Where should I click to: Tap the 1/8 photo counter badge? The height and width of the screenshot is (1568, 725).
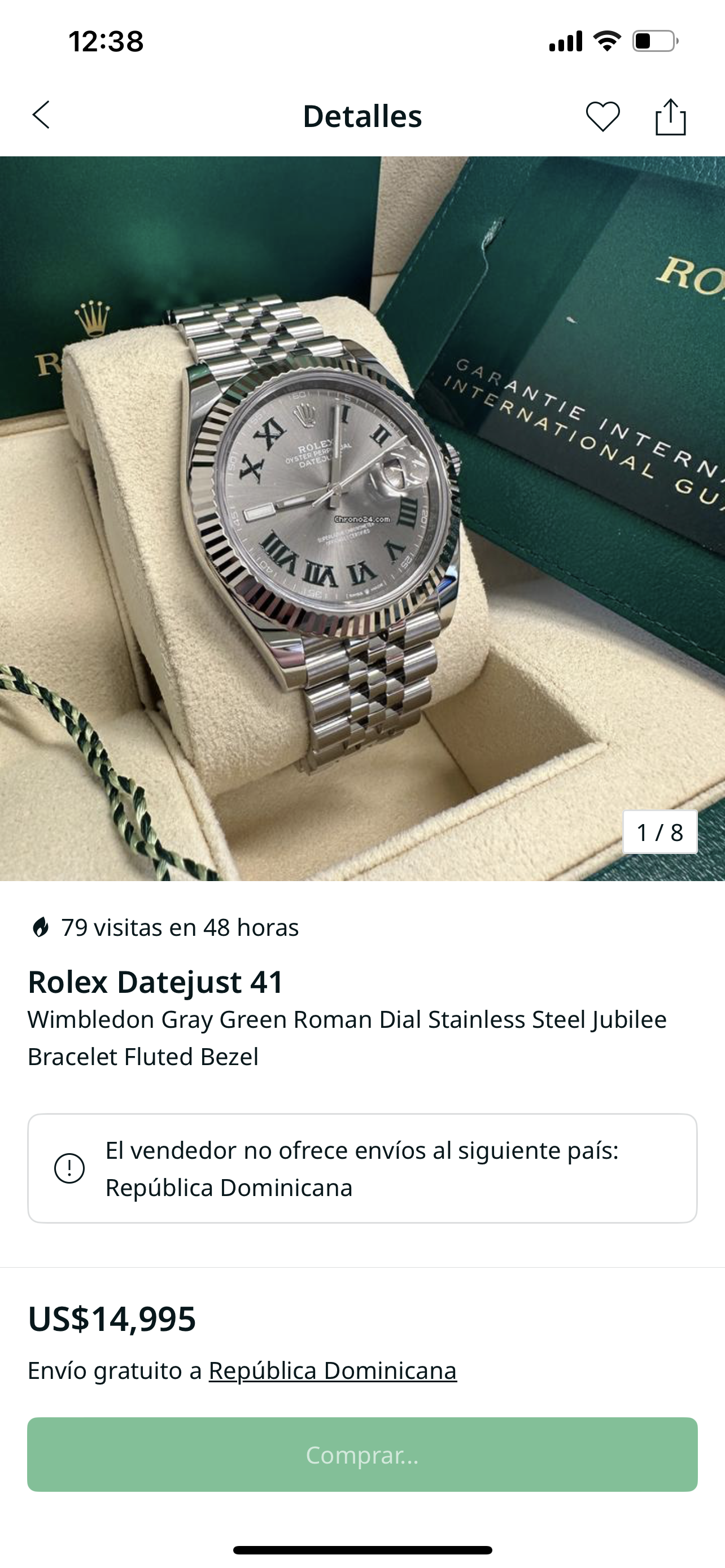click(660, 831)
